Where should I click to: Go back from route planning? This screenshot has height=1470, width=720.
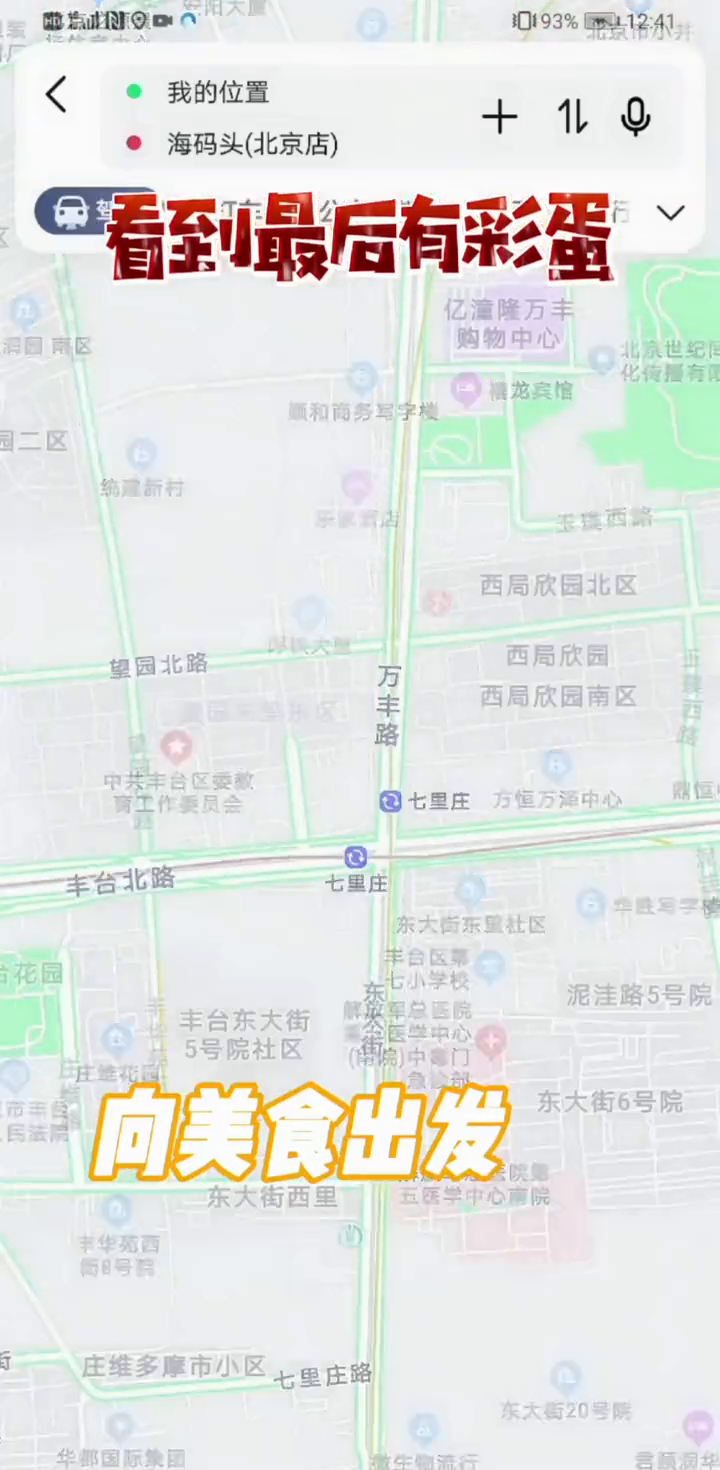pyautogui.click(x=57, y=96)
